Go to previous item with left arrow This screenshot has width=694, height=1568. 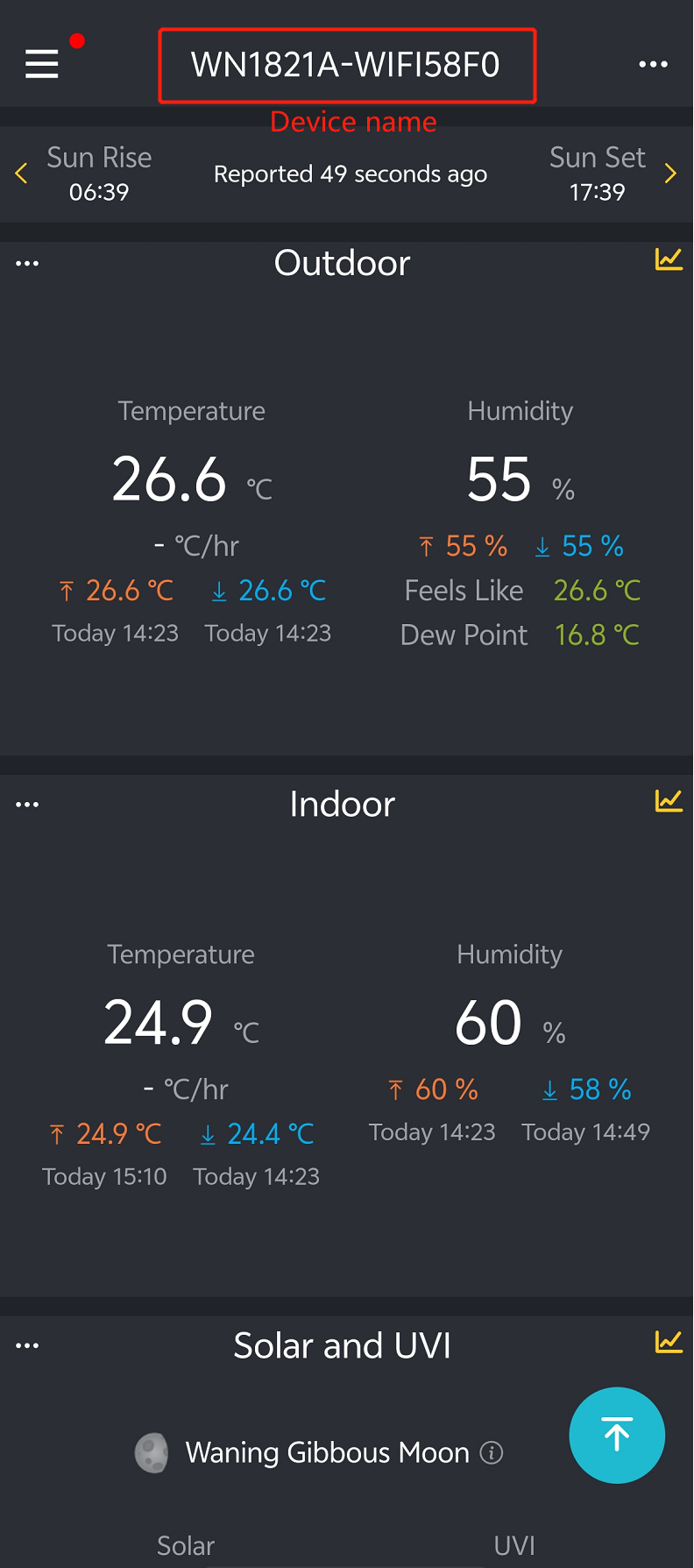click(x=22, y=174)
